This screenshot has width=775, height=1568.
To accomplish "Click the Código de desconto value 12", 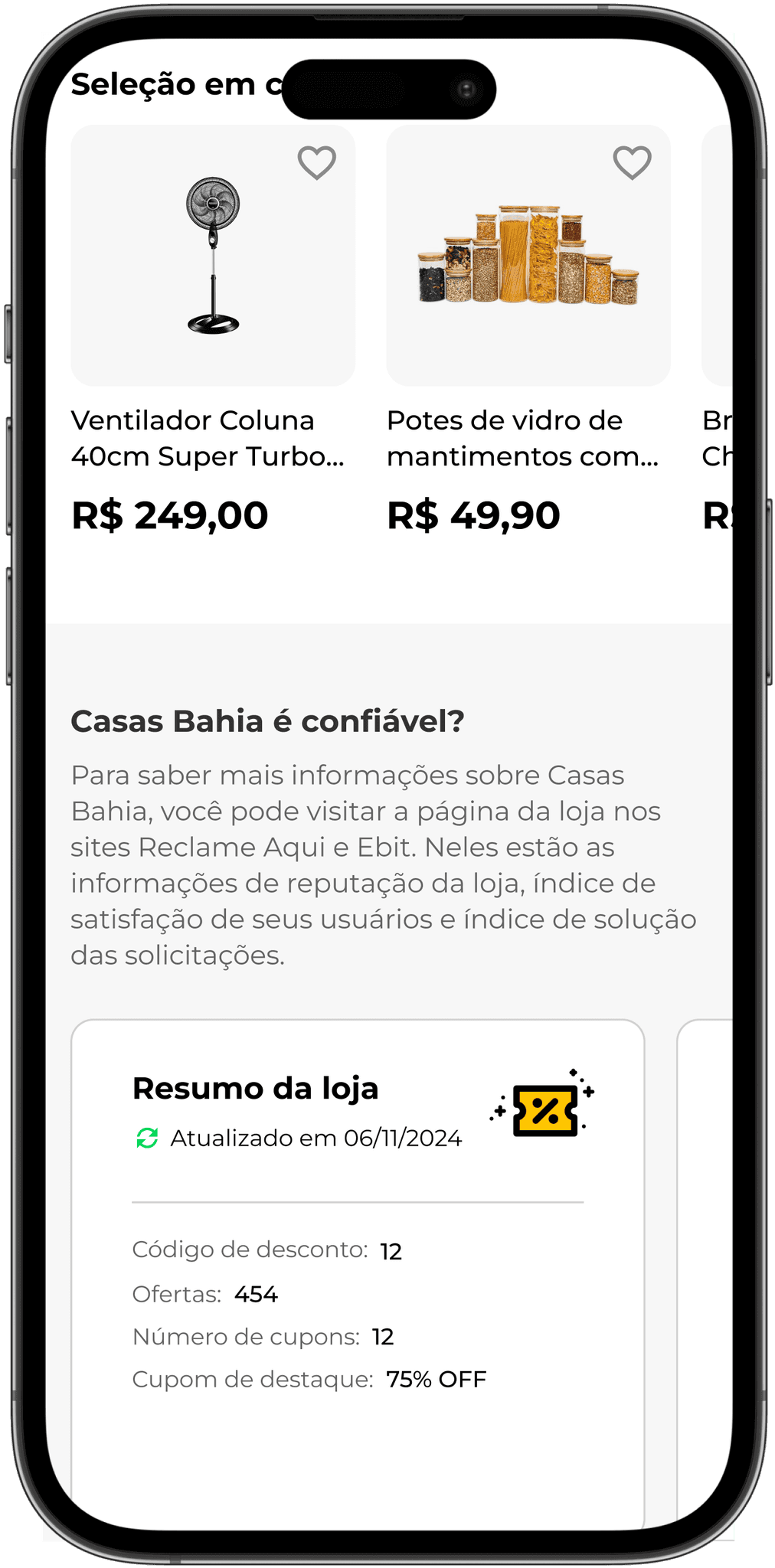I will (391, 1250).
